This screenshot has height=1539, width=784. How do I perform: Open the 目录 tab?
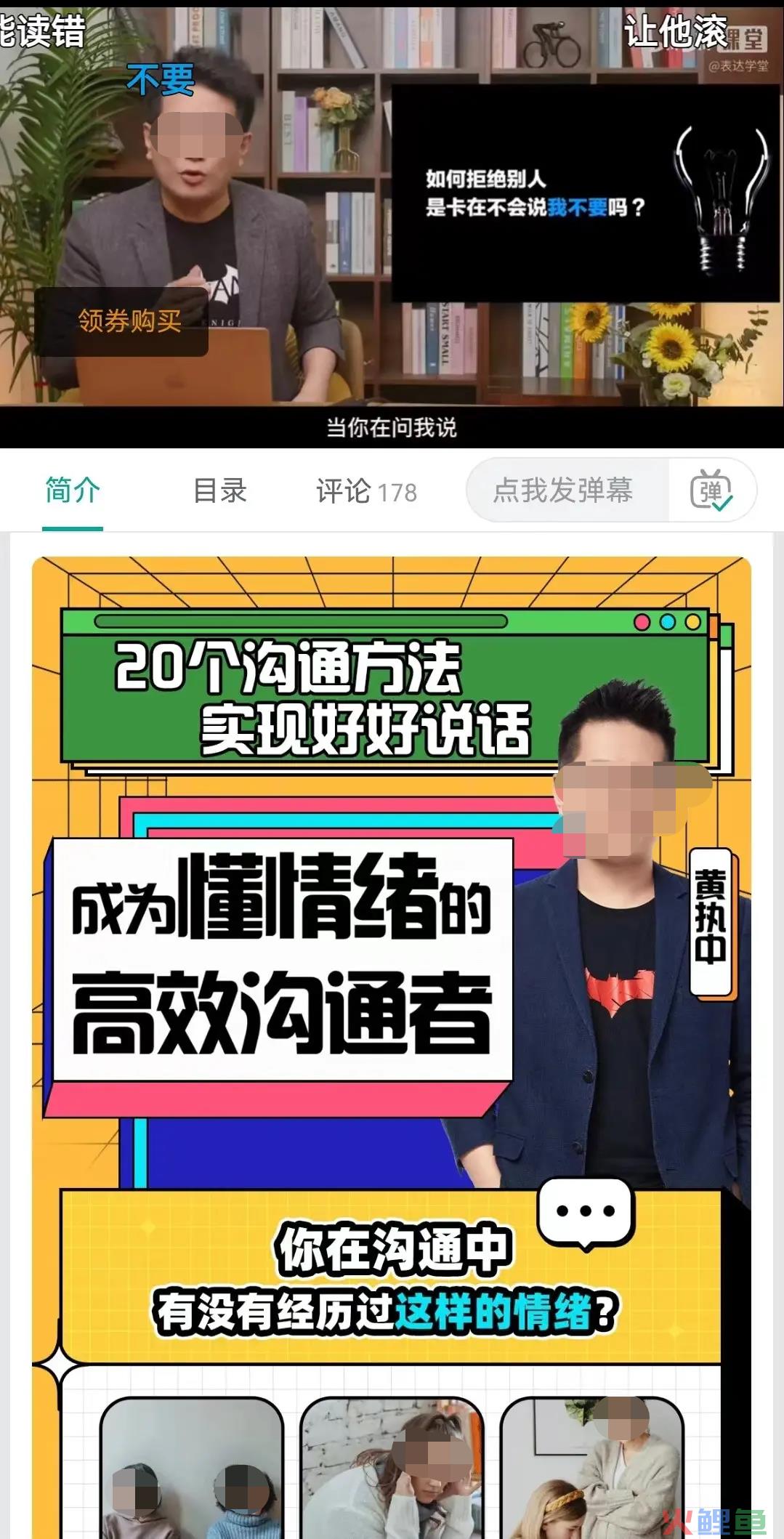pyautogui.click(x=220, y=490)
